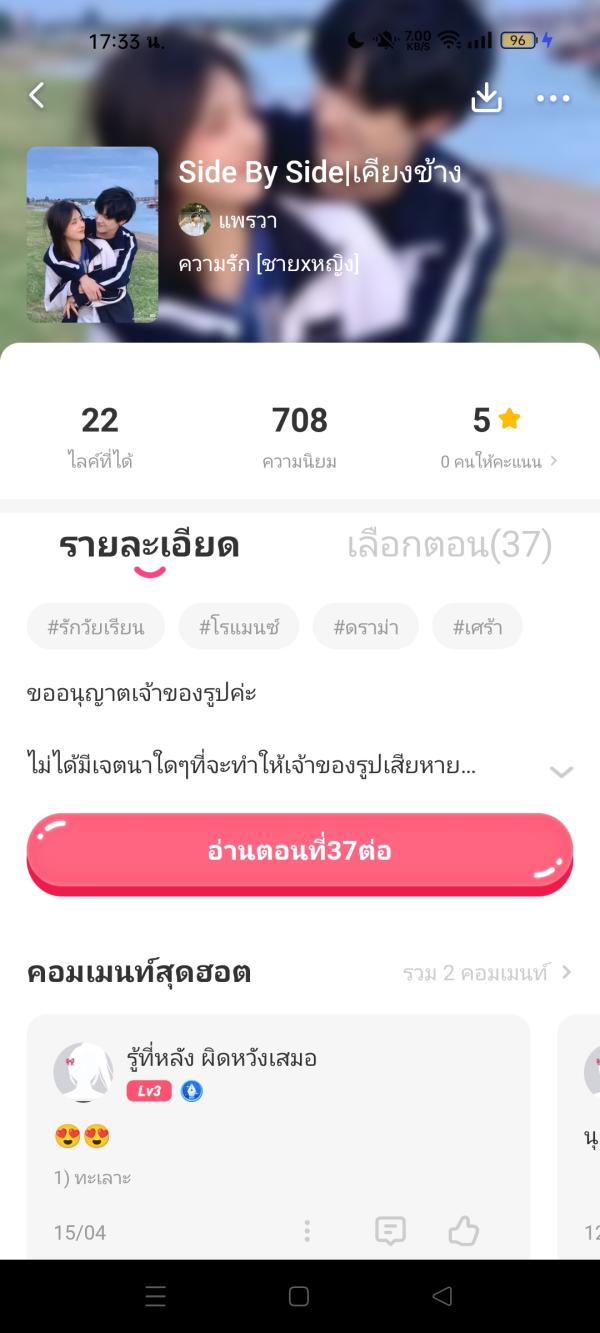The image size is (600, 1333).
Task: Select the #รักวัยเรียน tag
Action: (x=96, y=627)
